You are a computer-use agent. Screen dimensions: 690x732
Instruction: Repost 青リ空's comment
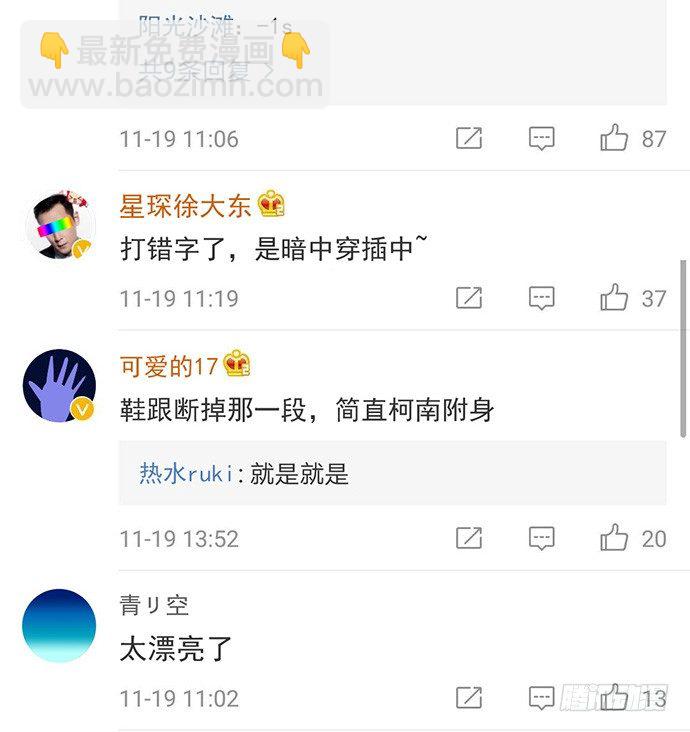(x=469, y=698)
